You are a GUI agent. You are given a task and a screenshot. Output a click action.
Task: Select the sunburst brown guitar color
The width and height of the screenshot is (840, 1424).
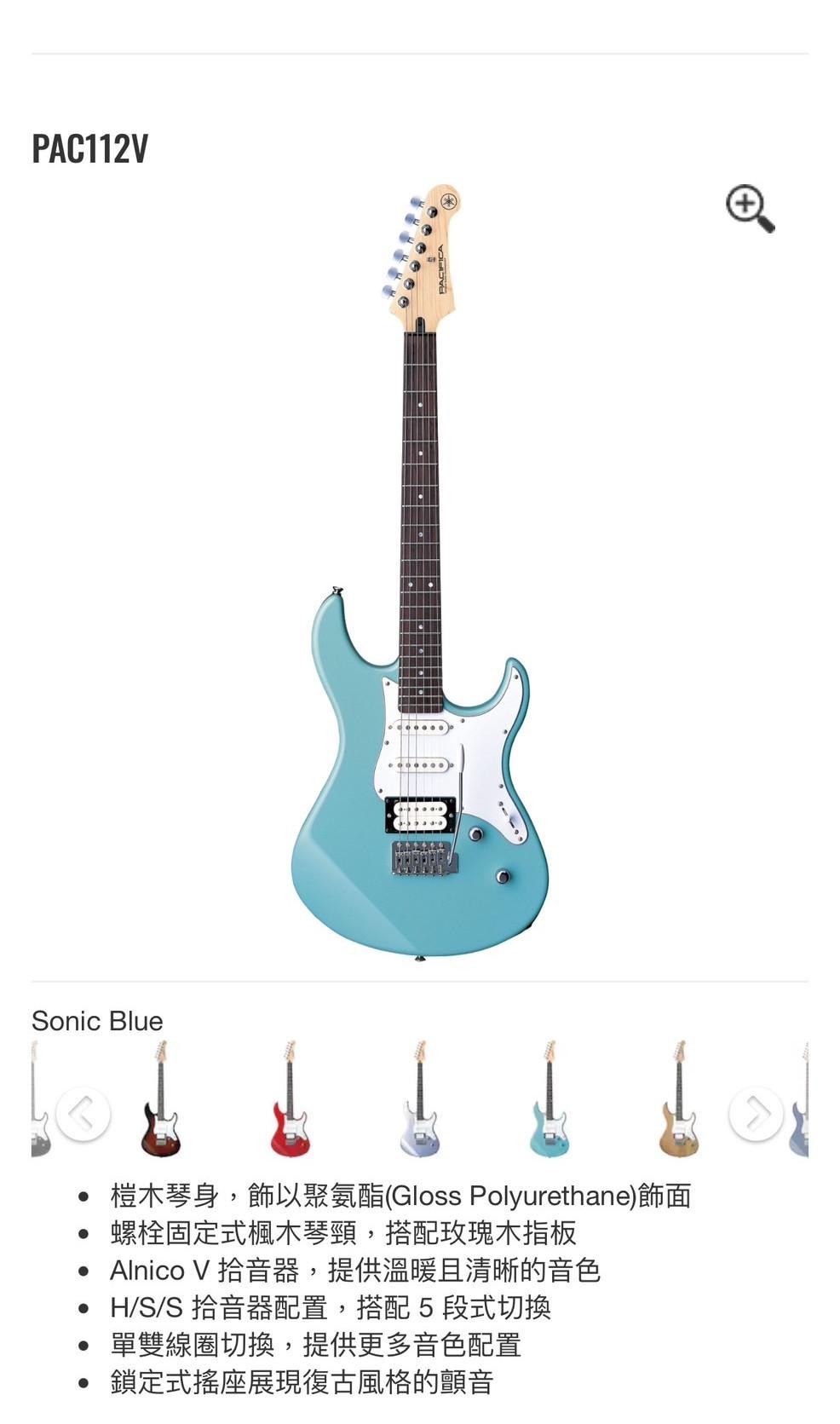point(160,1099)
